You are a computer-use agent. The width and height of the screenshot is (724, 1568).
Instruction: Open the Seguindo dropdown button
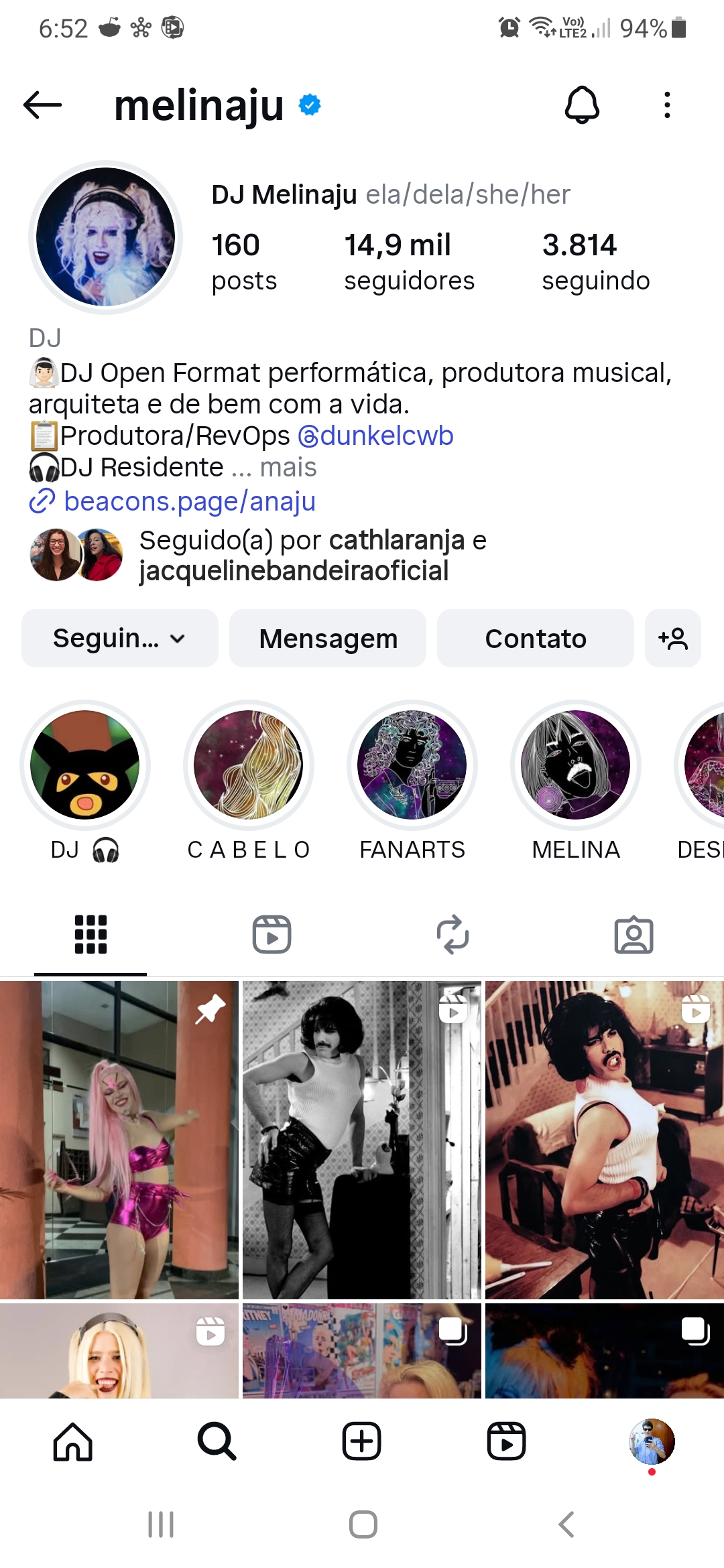tap(119, 639)
